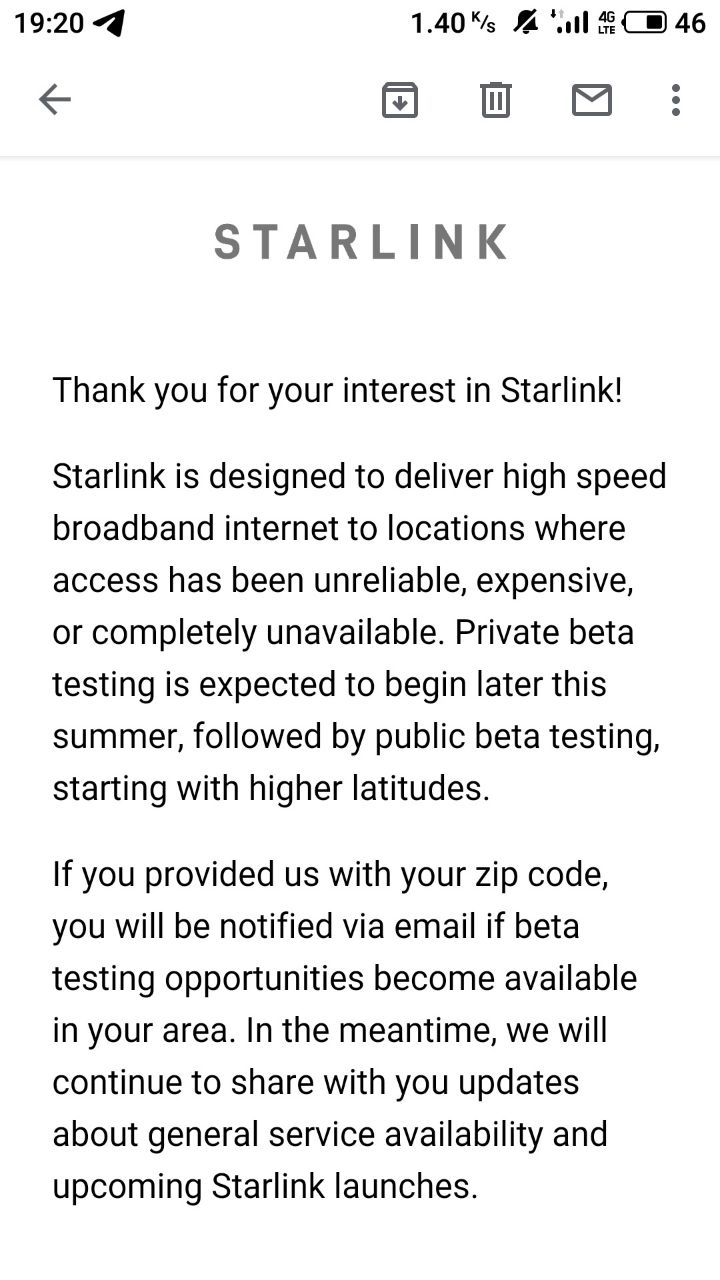
Task: Open the overflow menu
Action: 676,100
